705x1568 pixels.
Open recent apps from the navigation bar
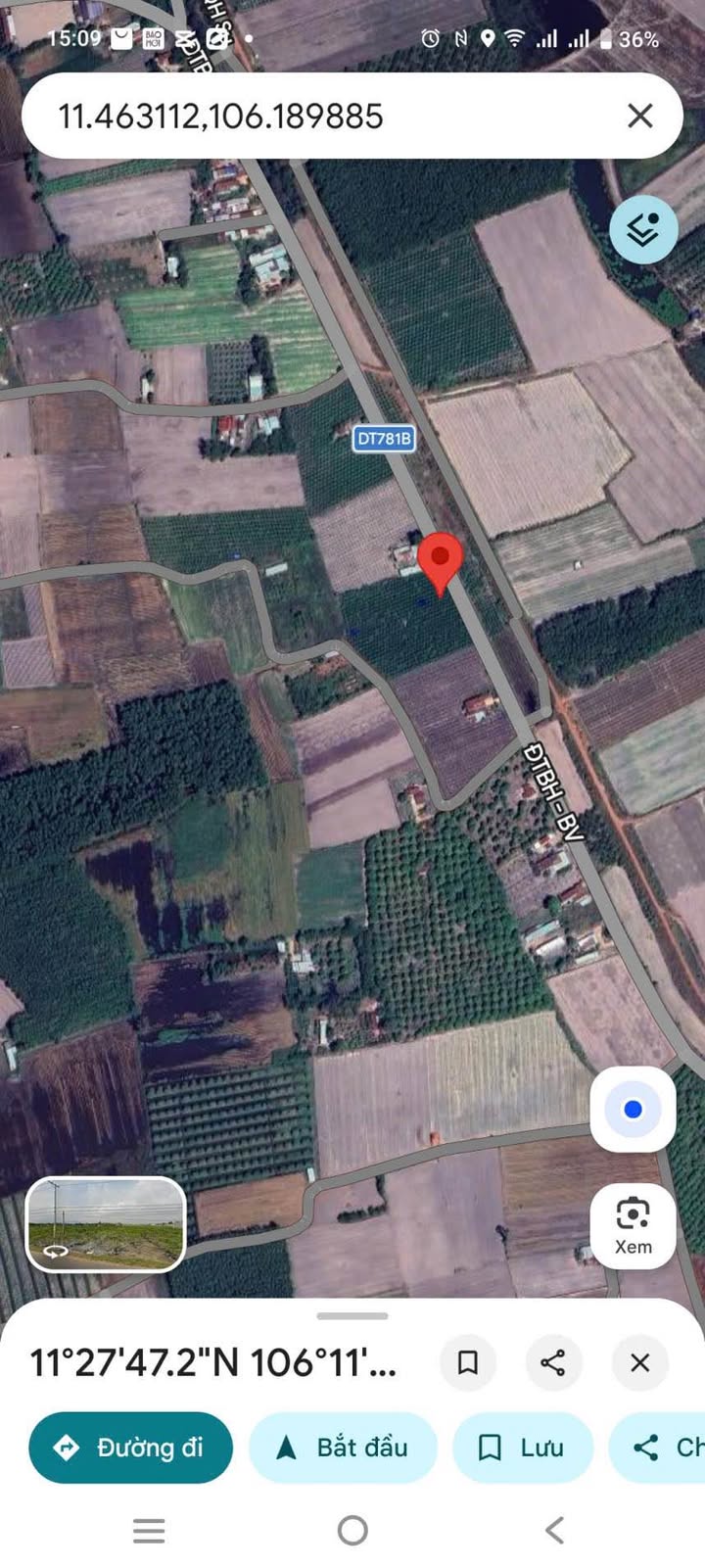pos(149,1530)
